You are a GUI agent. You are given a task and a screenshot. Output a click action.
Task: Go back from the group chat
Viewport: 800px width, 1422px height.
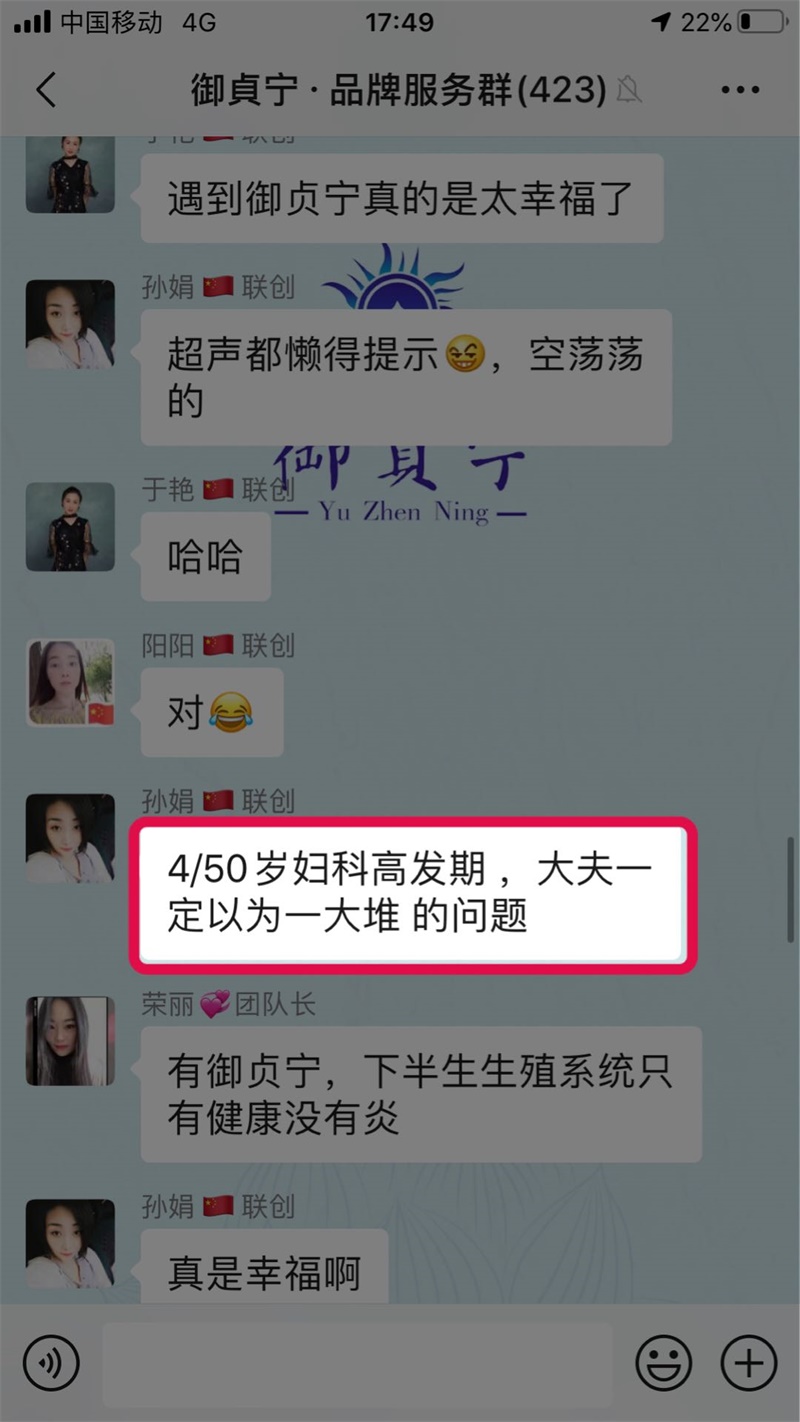(46, 90)
